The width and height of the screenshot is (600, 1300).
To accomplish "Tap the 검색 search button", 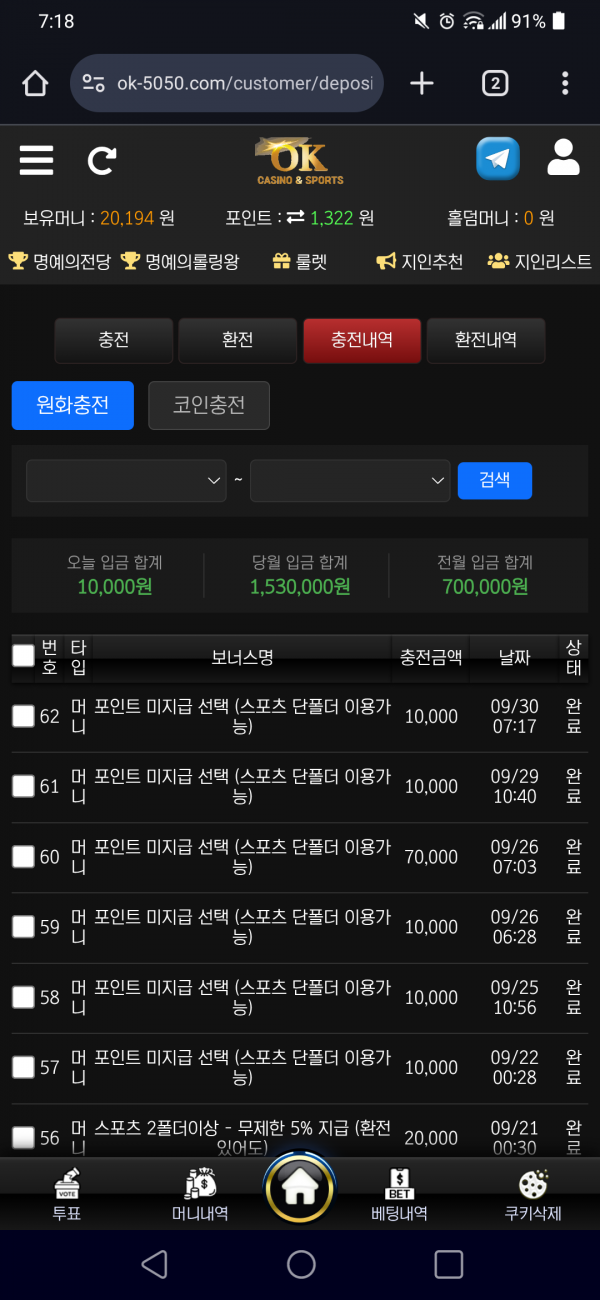I will pyautogui.click(x=495, y=480).
